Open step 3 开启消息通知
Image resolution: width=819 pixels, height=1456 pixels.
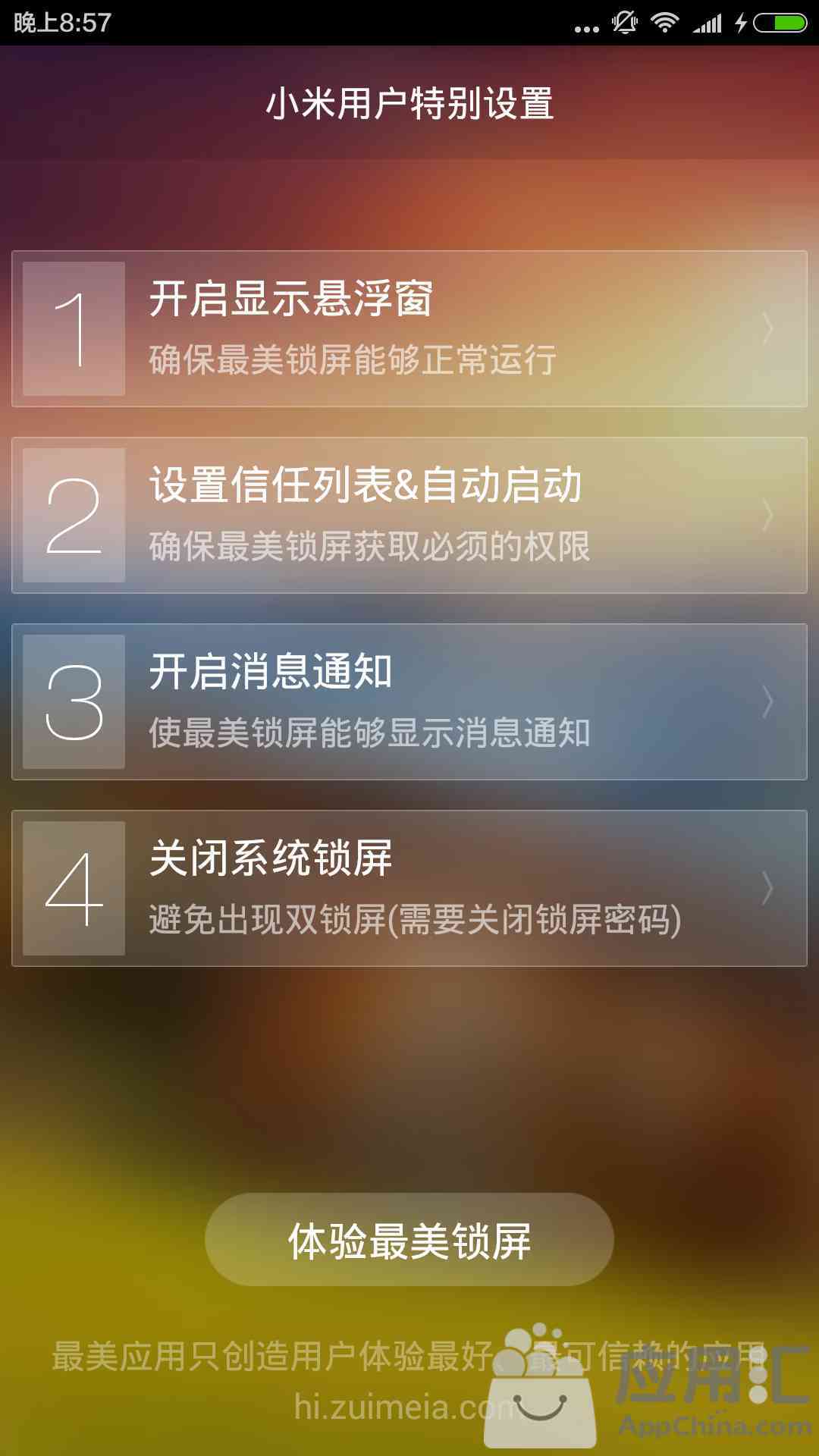pyautogui.click(x=409, y=701)
